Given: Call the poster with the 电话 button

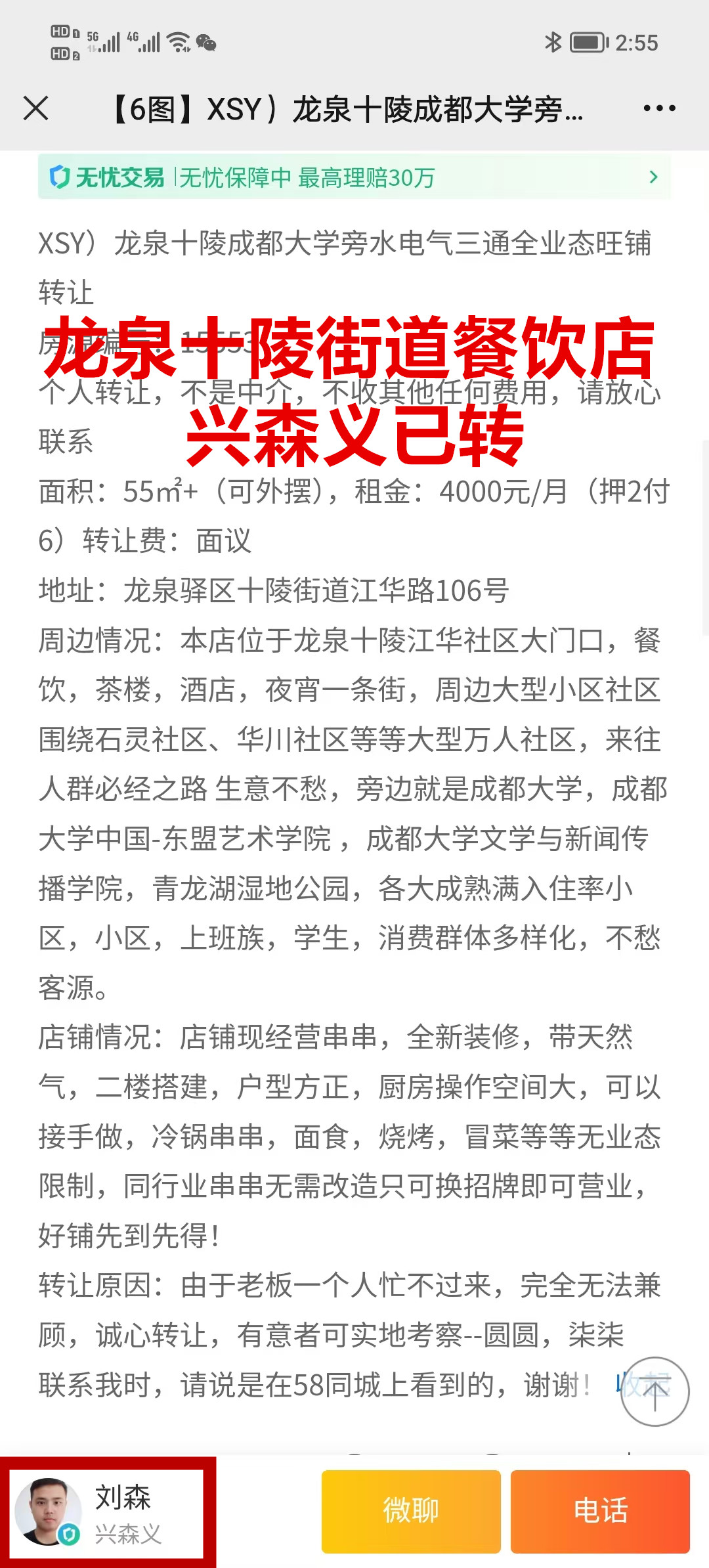Looking at the screenshot, I should [600, 1511].
